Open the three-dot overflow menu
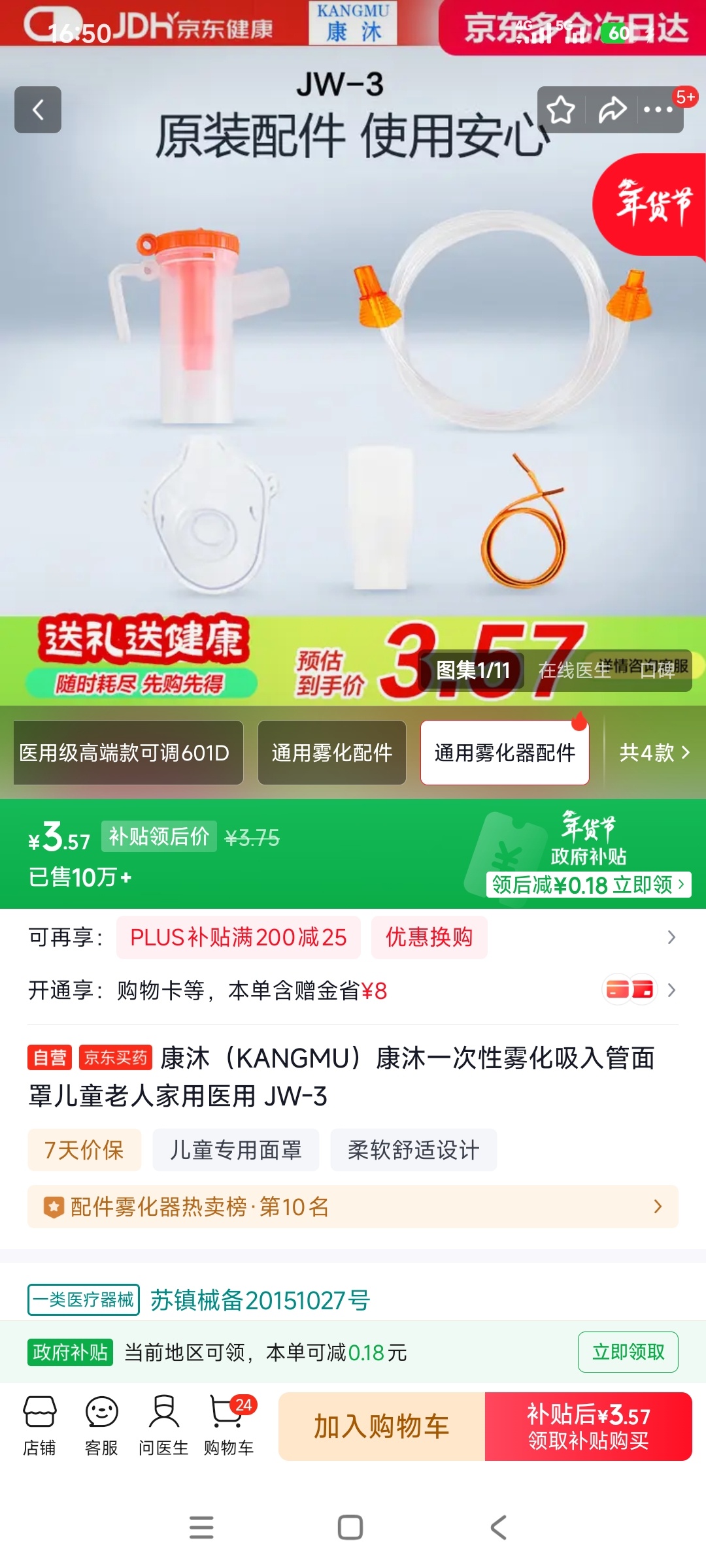Viewport: 706px width, 1568px height. click(658, 110)
